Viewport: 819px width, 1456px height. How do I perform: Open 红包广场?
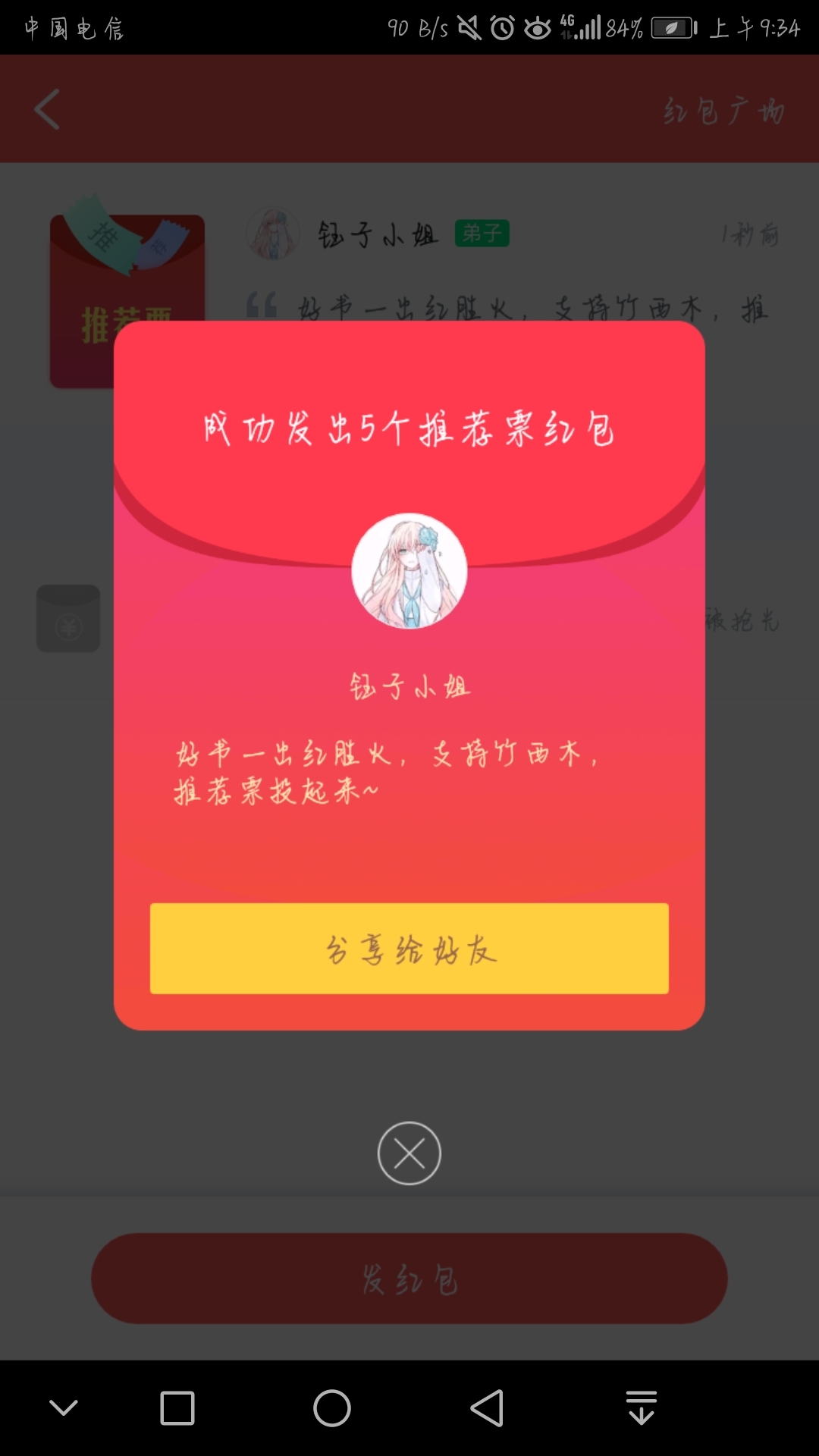[723, 111]
